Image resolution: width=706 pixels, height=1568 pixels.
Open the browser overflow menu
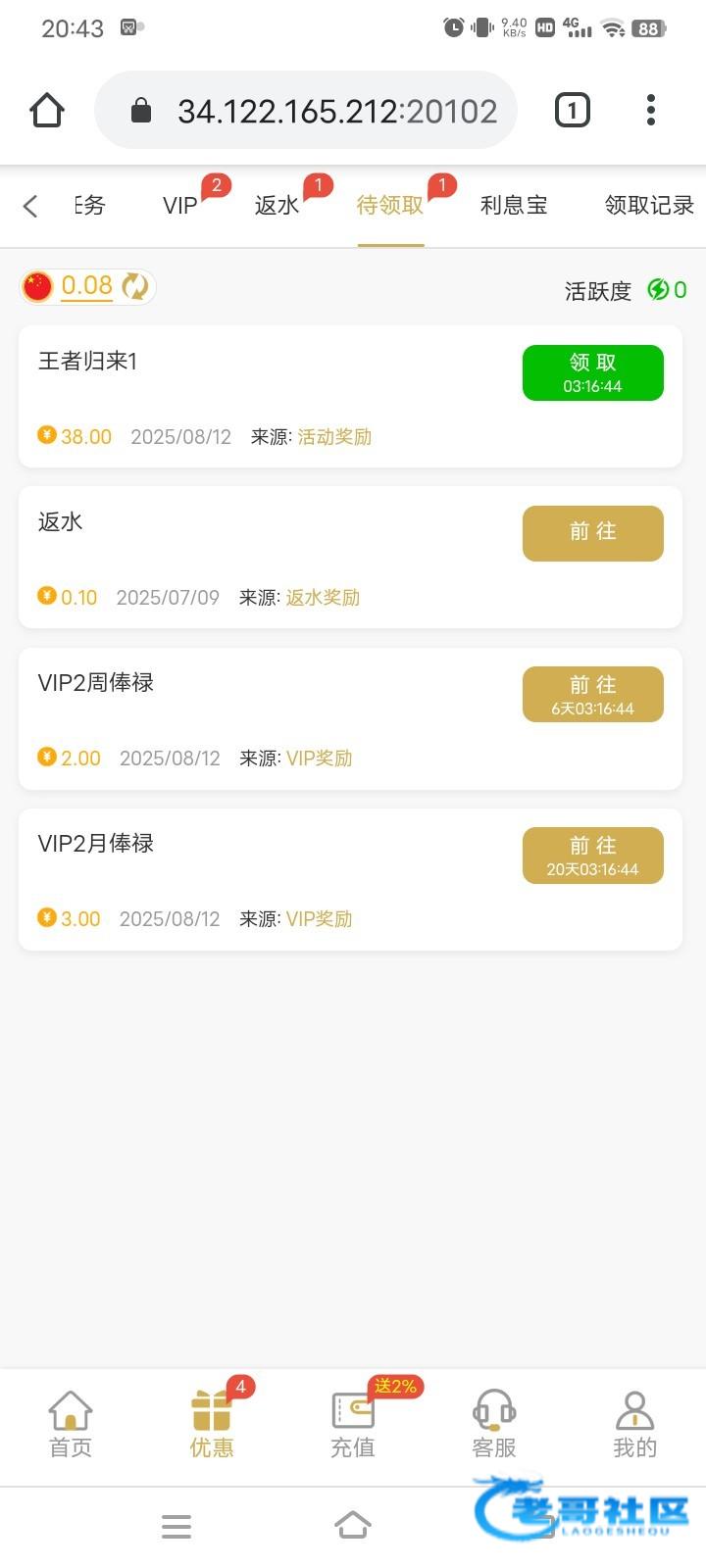651,110
